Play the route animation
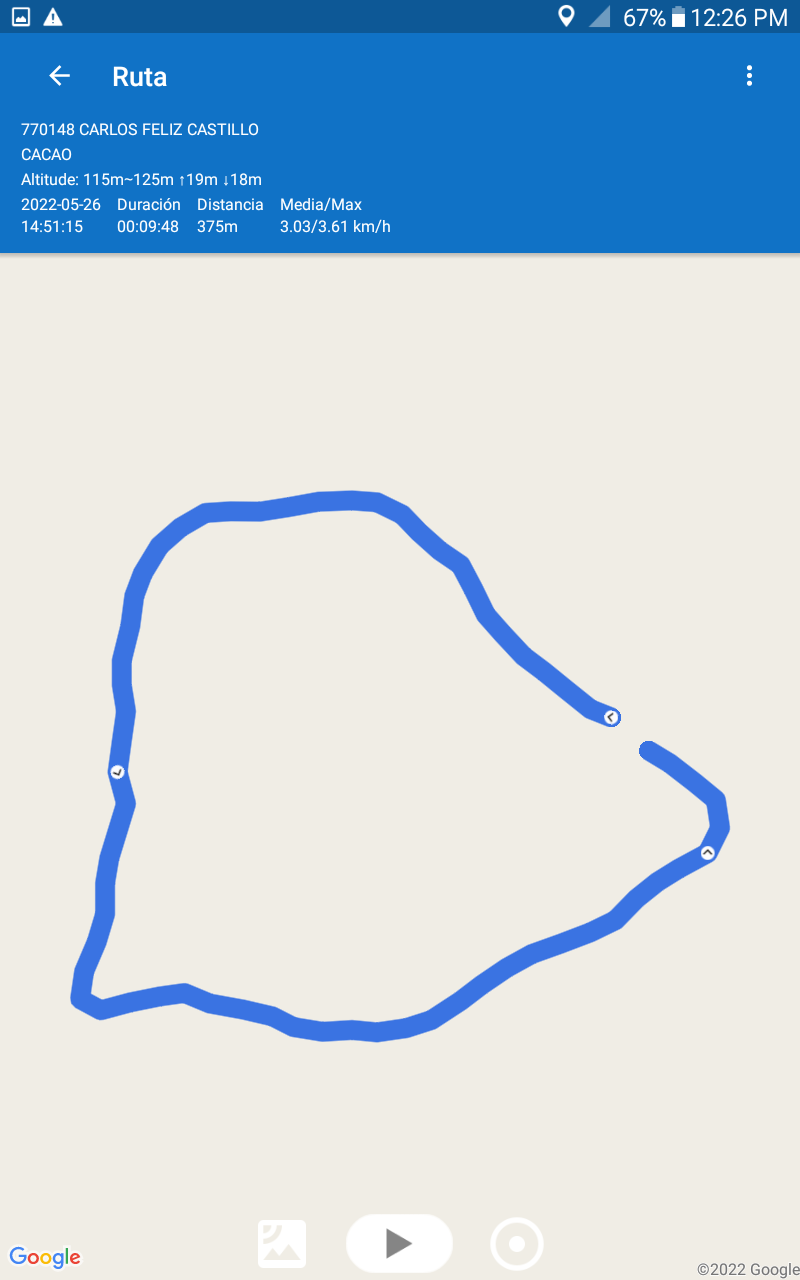This screenshot has width=800, height=1280. coord(399,1243)
